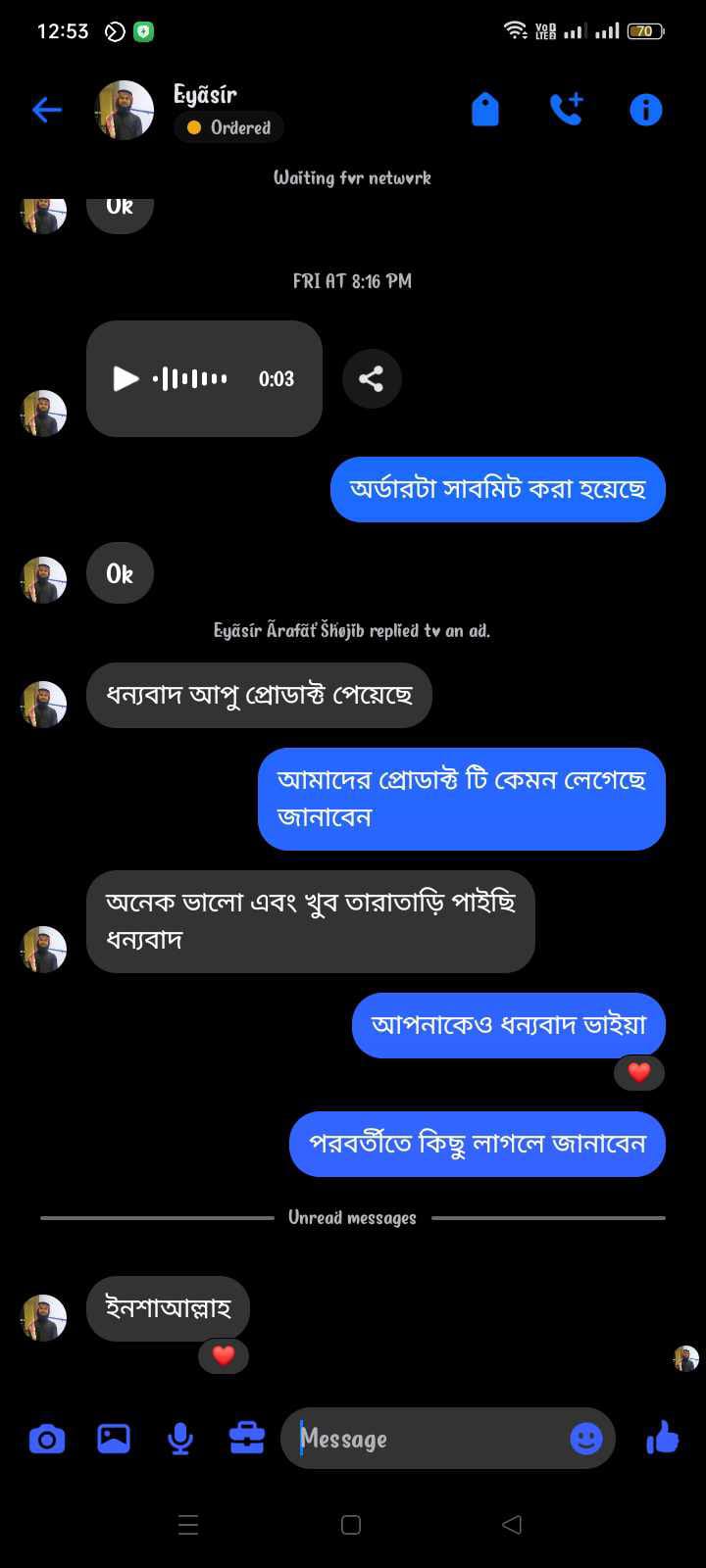Play the 0:03 voice message
Screen dimensions: 706x1568
[x=126, y=378]
